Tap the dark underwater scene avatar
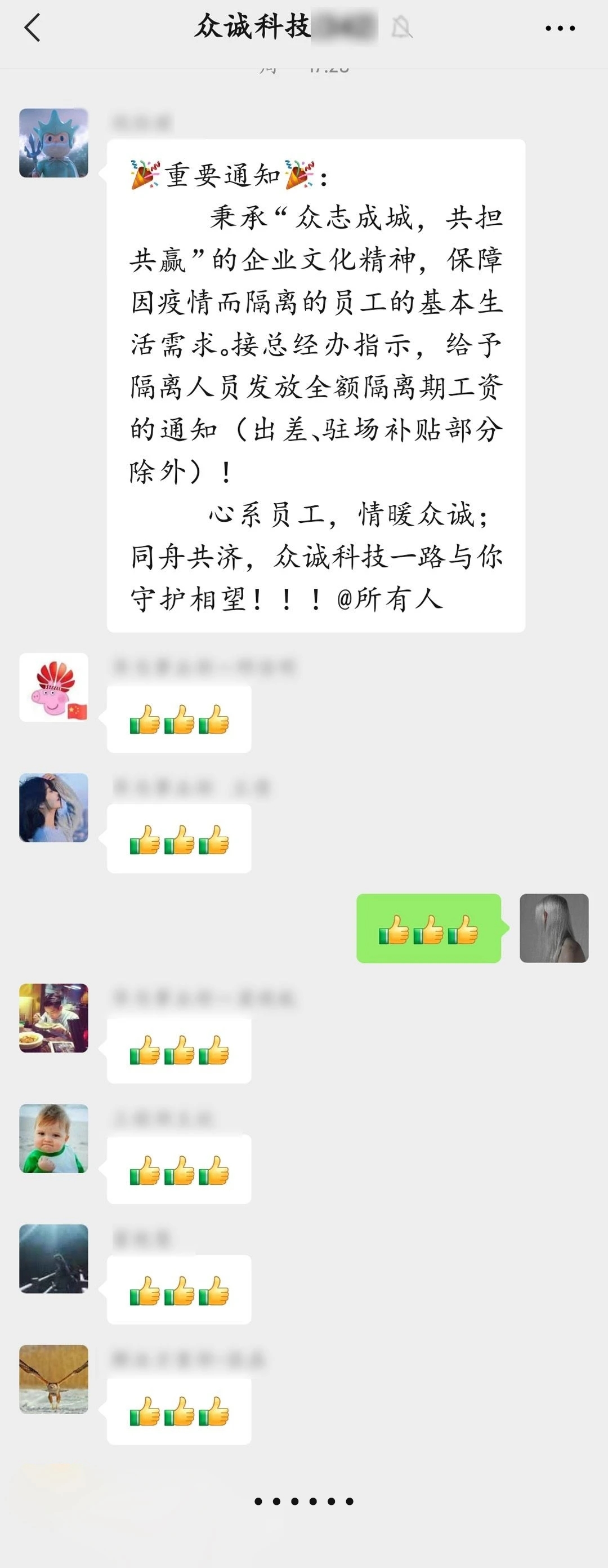This screenshot has width=608, height=1568. tap(53, 1258)
